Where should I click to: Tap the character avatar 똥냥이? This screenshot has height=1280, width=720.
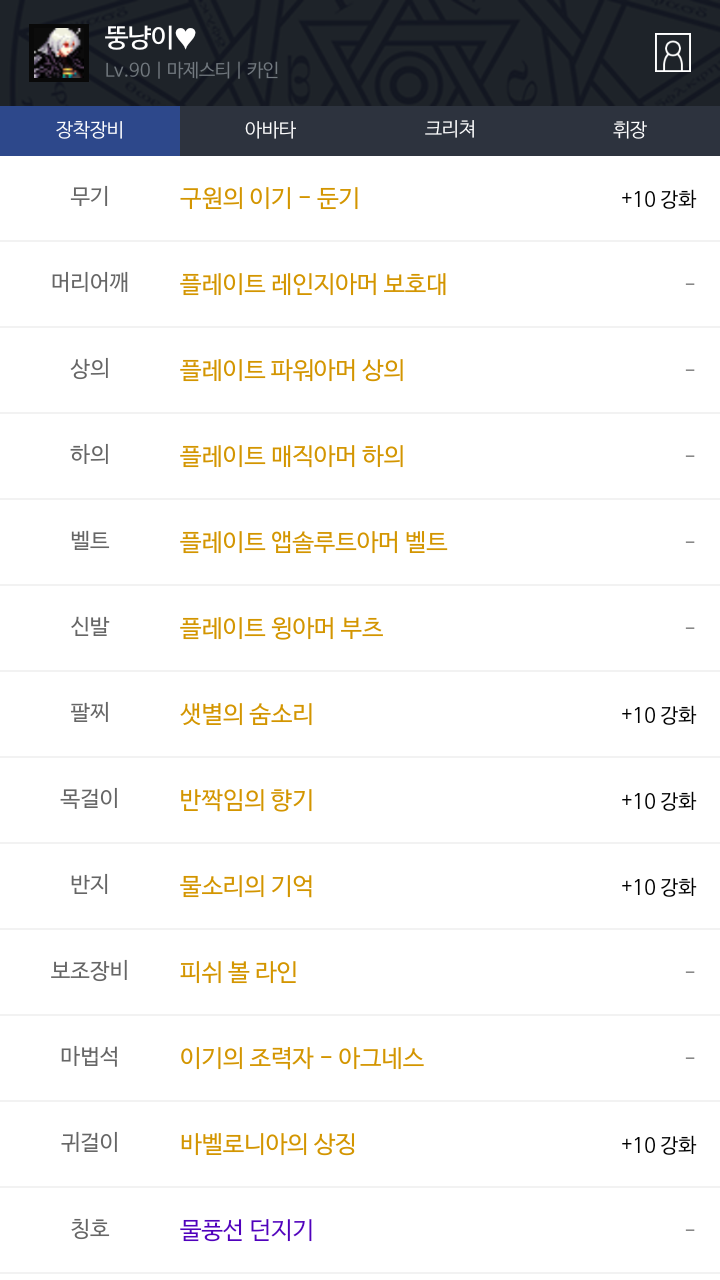pyautogui.click(x=59, y=53)
